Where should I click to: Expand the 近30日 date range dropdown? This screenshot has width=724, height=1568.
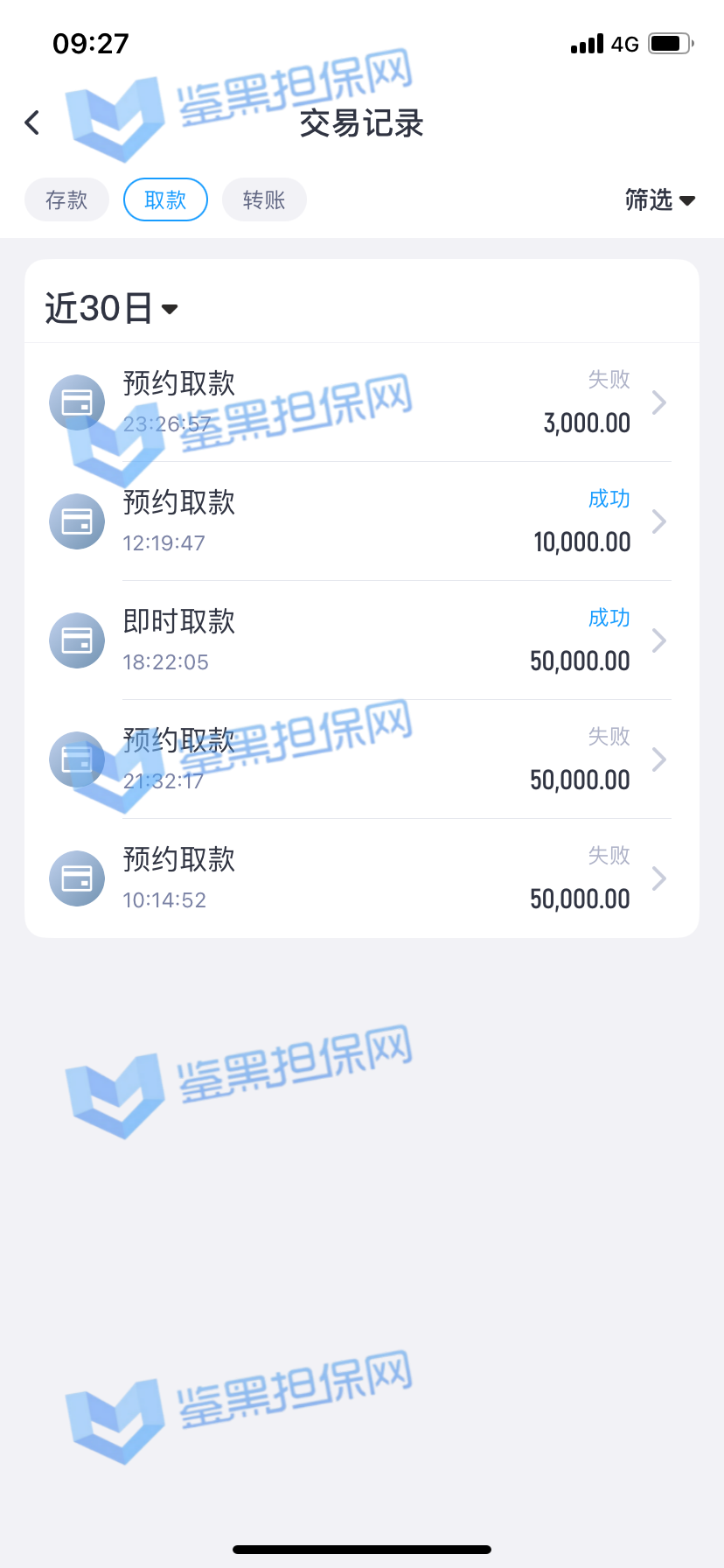pos(112,308)
